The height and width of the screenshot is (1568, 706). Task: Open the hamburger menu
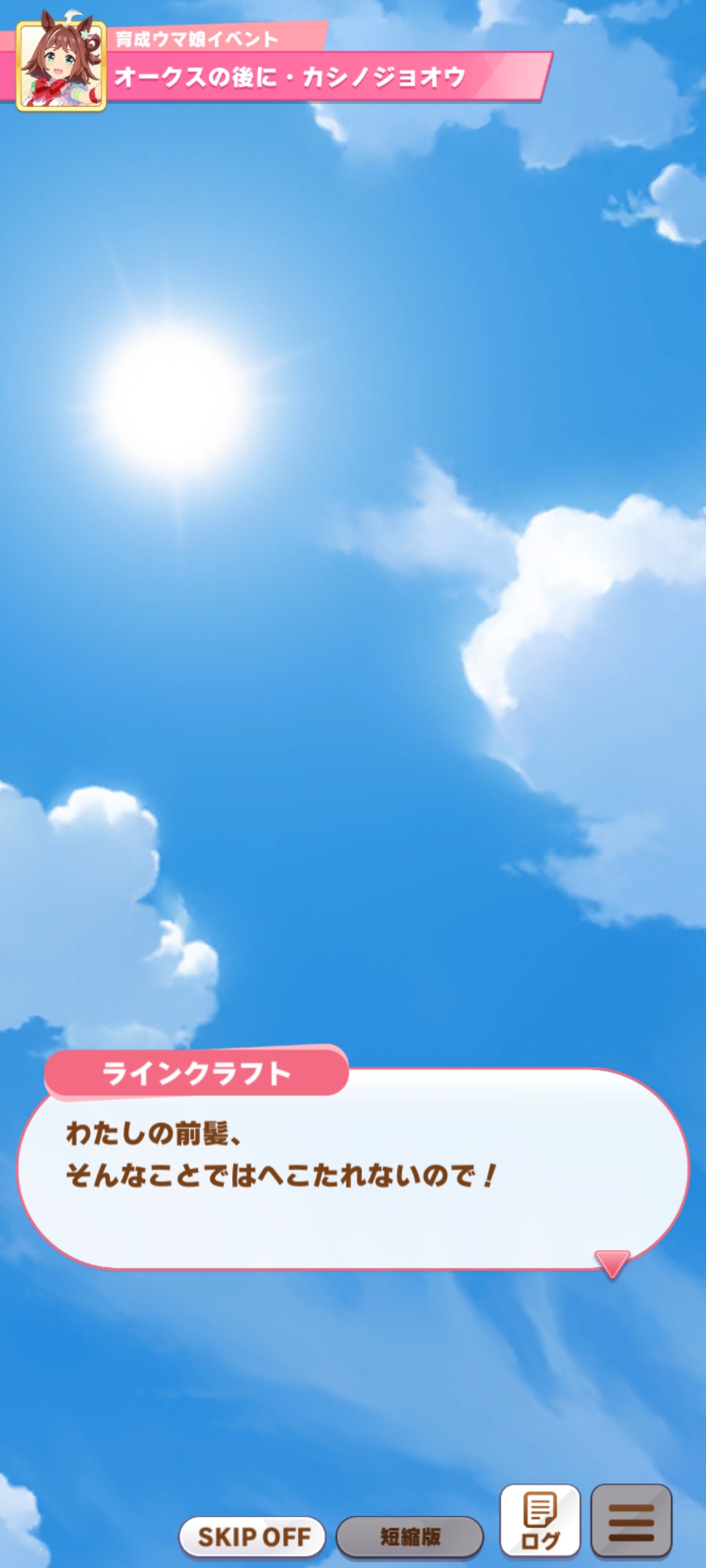pos(631,1521)
